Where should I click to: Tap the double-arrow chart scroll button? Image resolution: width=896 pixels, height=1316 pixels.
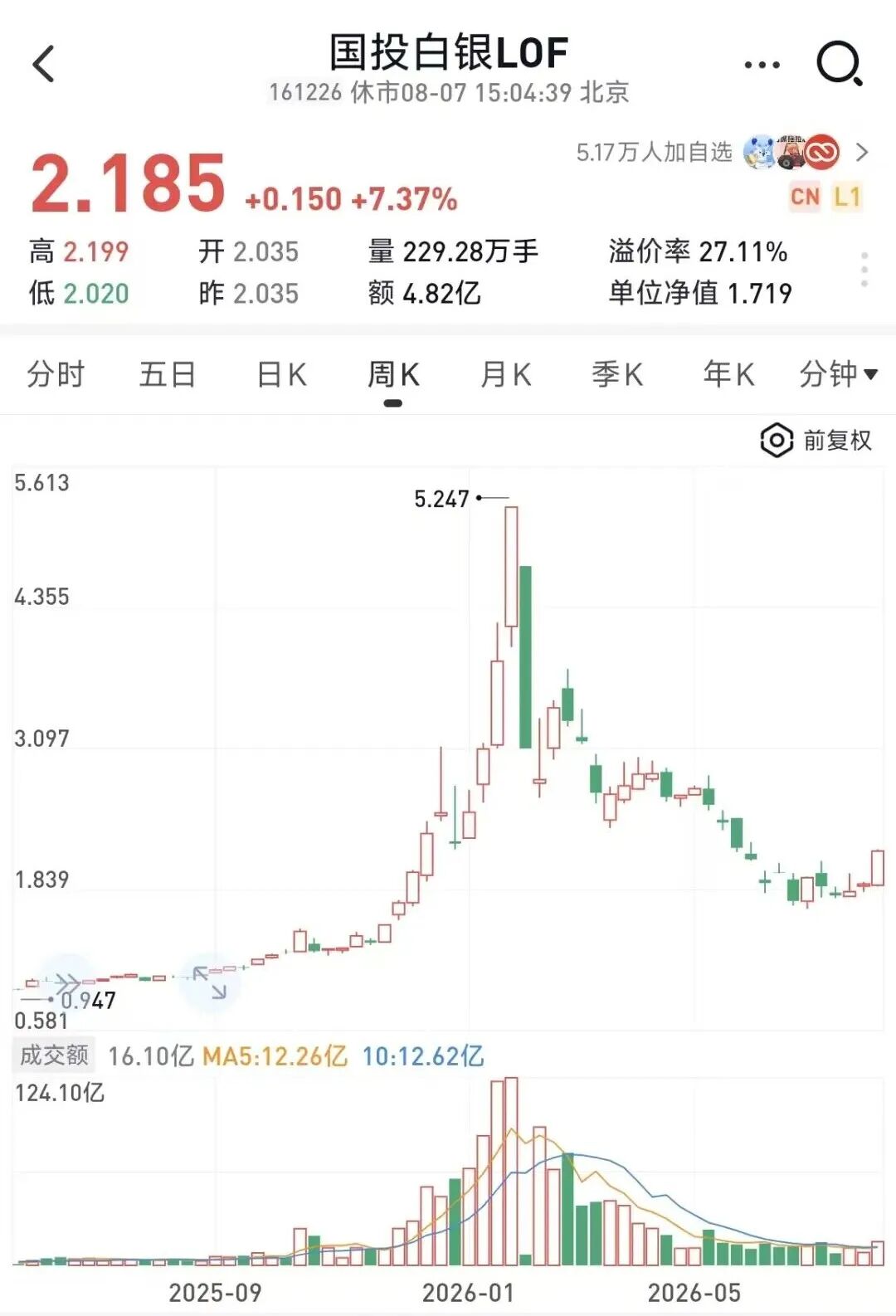(68, 983)
